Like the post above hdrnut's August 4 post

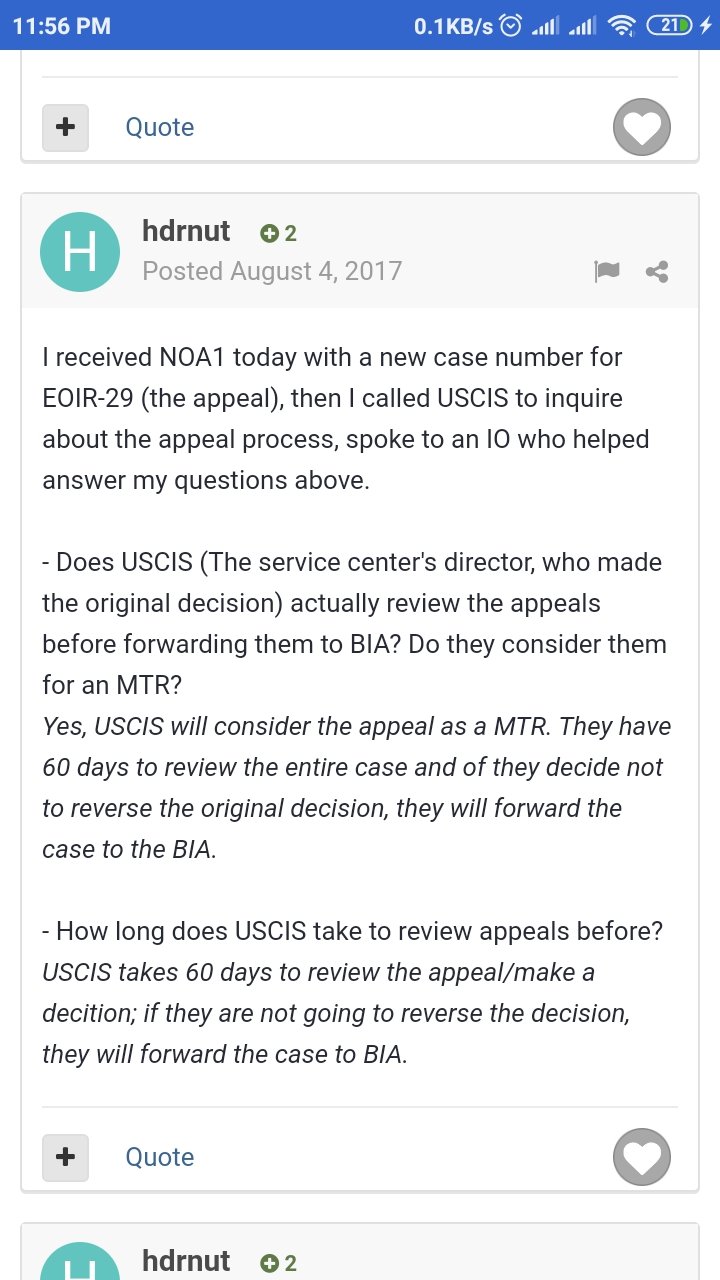click(x=641, y=127)
